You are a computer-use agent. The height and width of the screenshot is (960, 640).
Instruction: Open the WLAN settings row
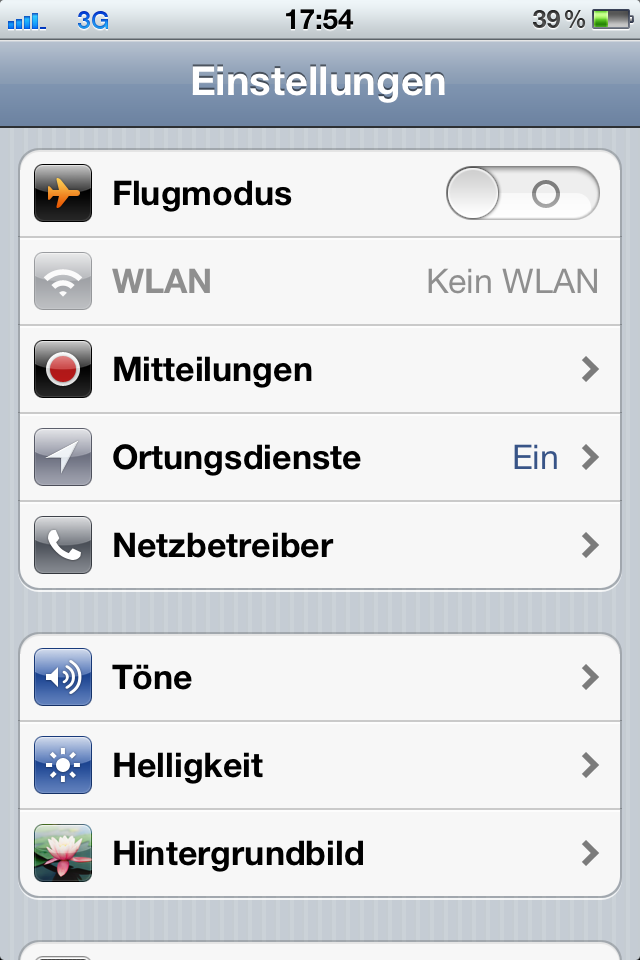click(320, 282)
